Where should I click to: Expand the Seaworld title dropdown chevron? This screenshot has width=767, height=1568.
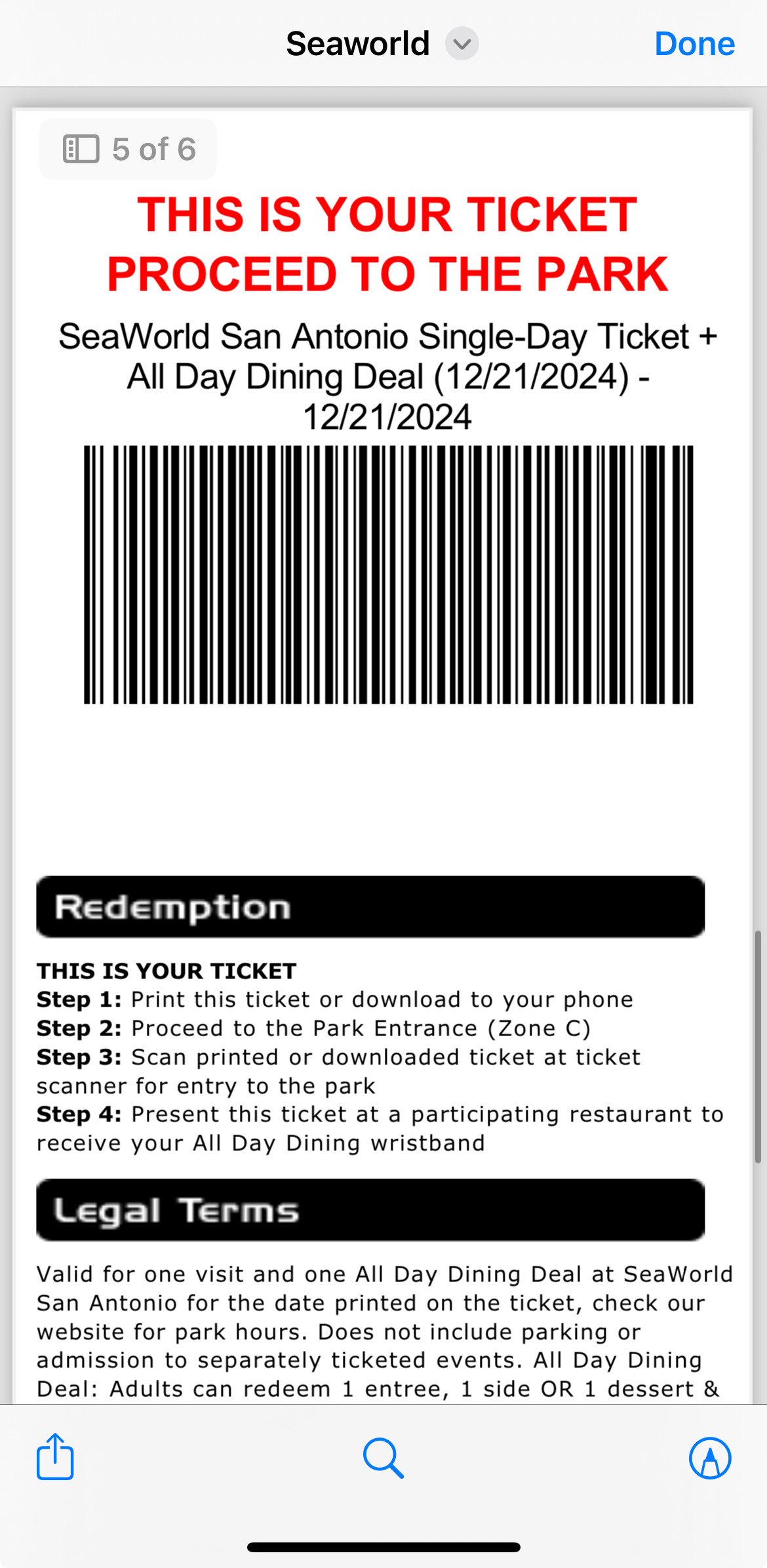[x=462, y=44]
